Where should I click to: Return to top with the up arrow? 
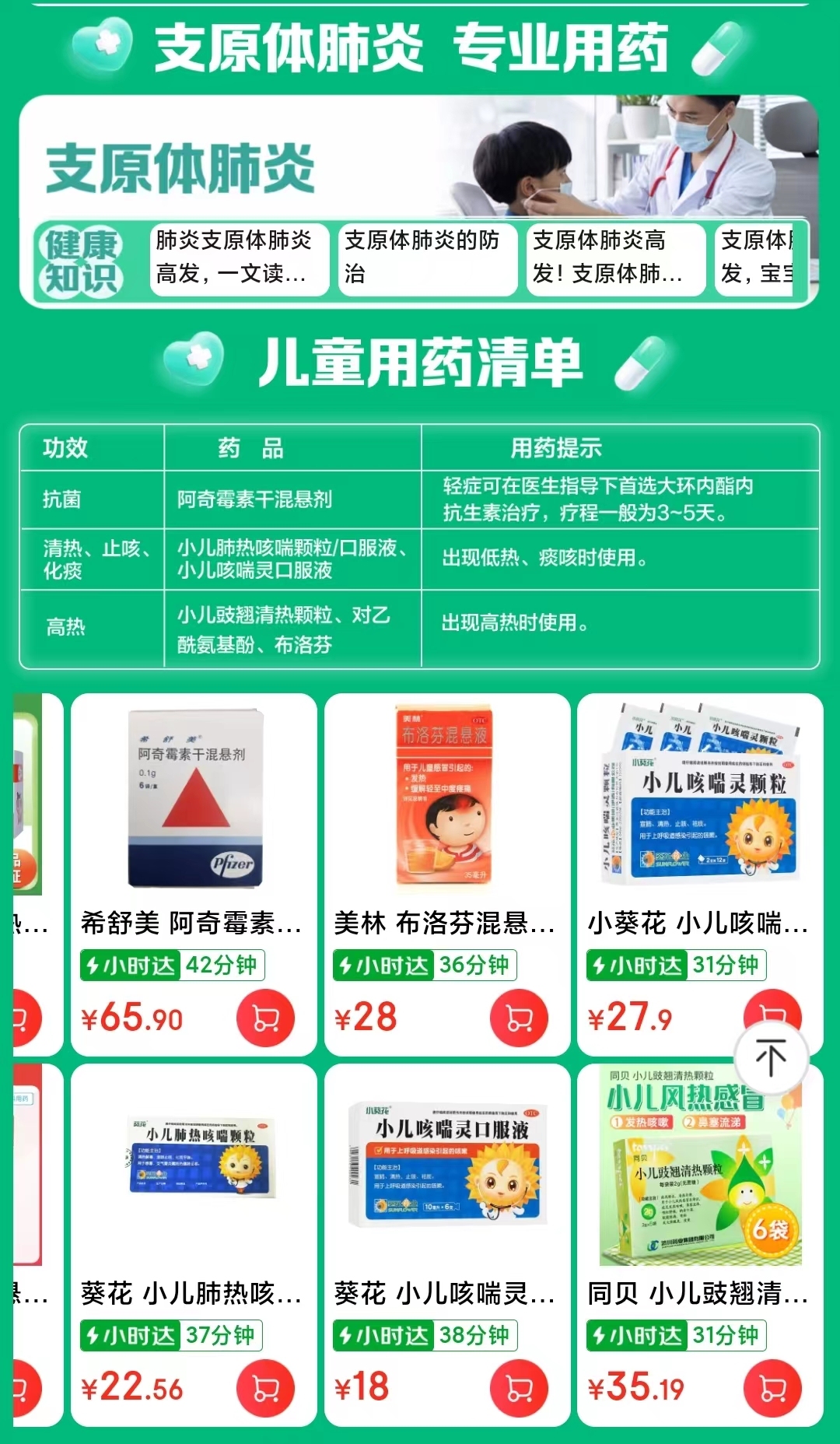point(771,1059)
